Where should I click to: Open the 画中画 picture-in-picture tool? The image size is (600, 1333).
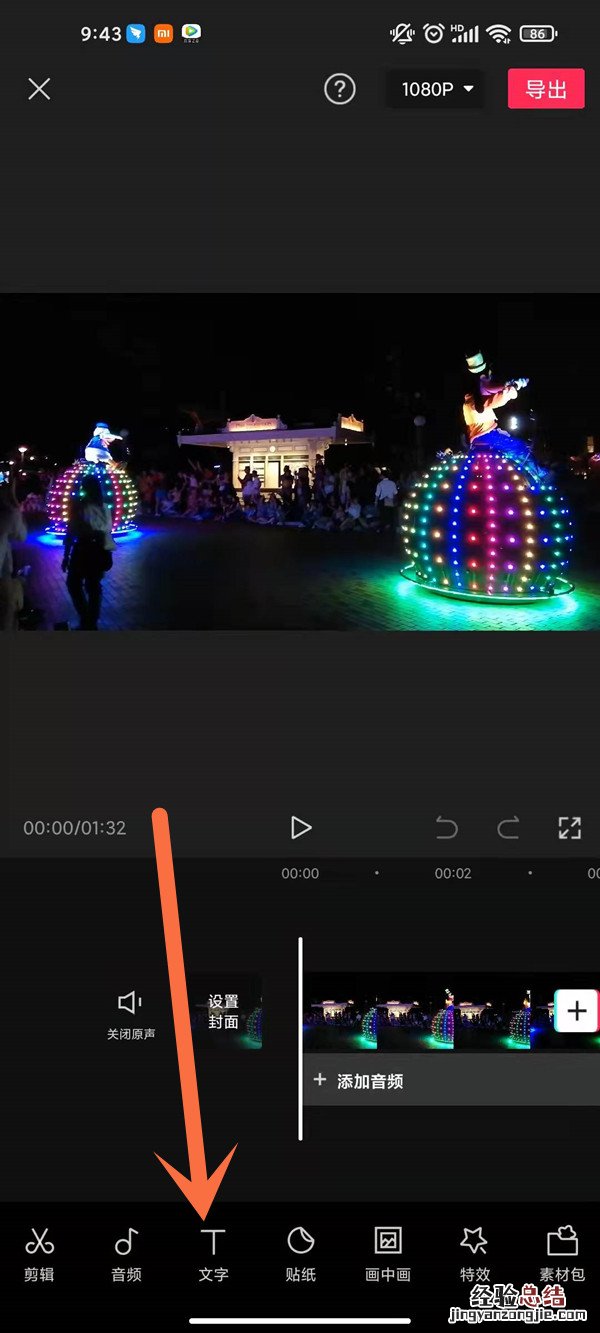point(387,1254)
